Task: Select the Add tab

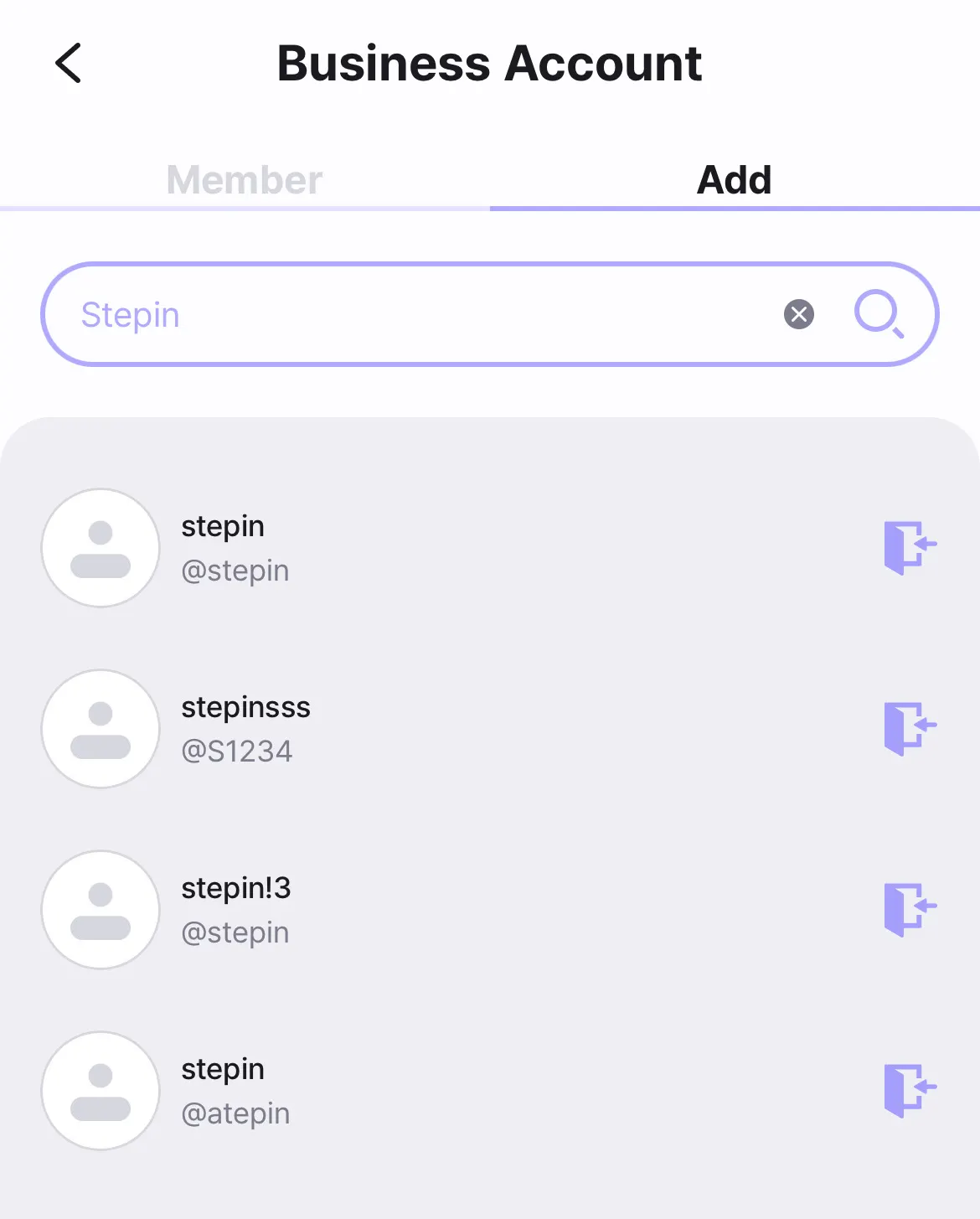Action: point(734,179)
